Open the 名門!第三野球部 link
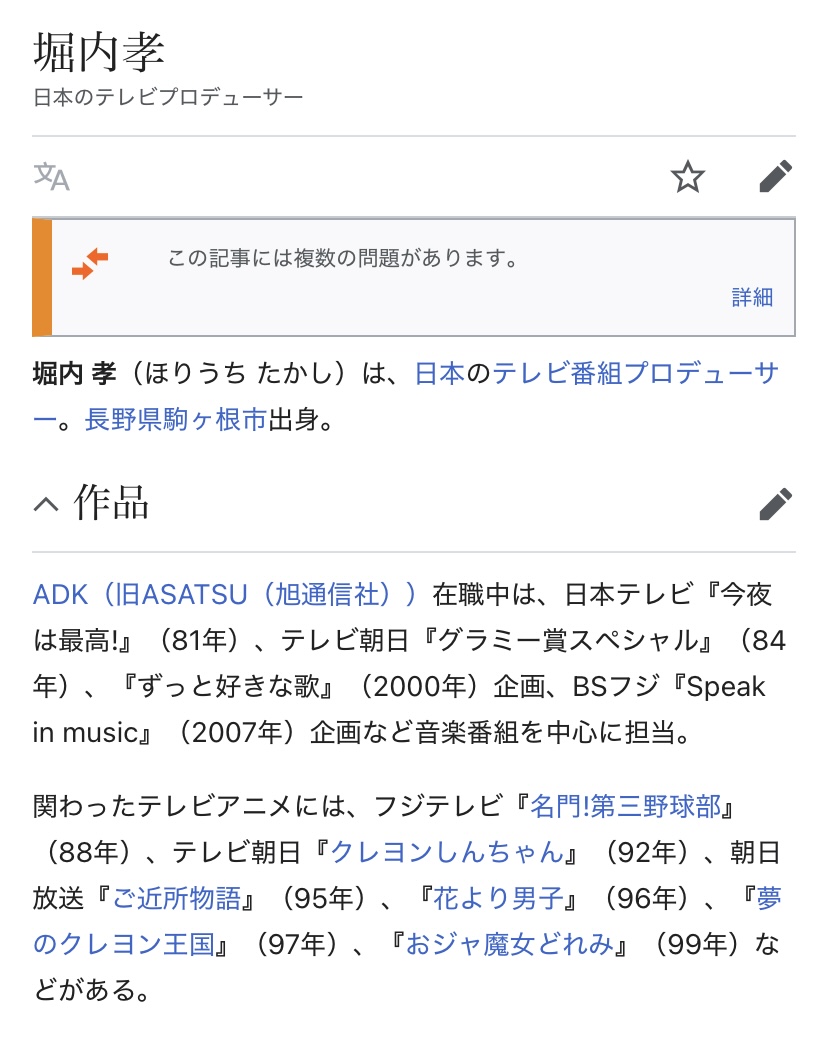Screen dimensions: 828x1040 tap(632, 805)
